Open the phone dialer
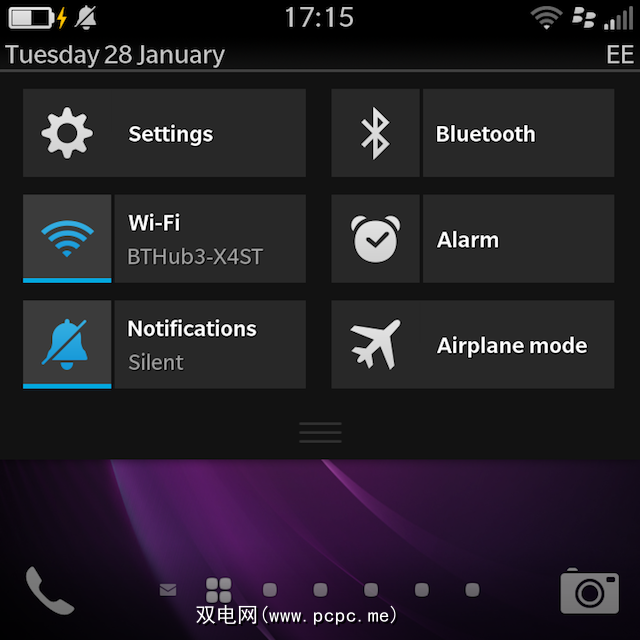The image size is (640, 640). click(x=49, y=590)
